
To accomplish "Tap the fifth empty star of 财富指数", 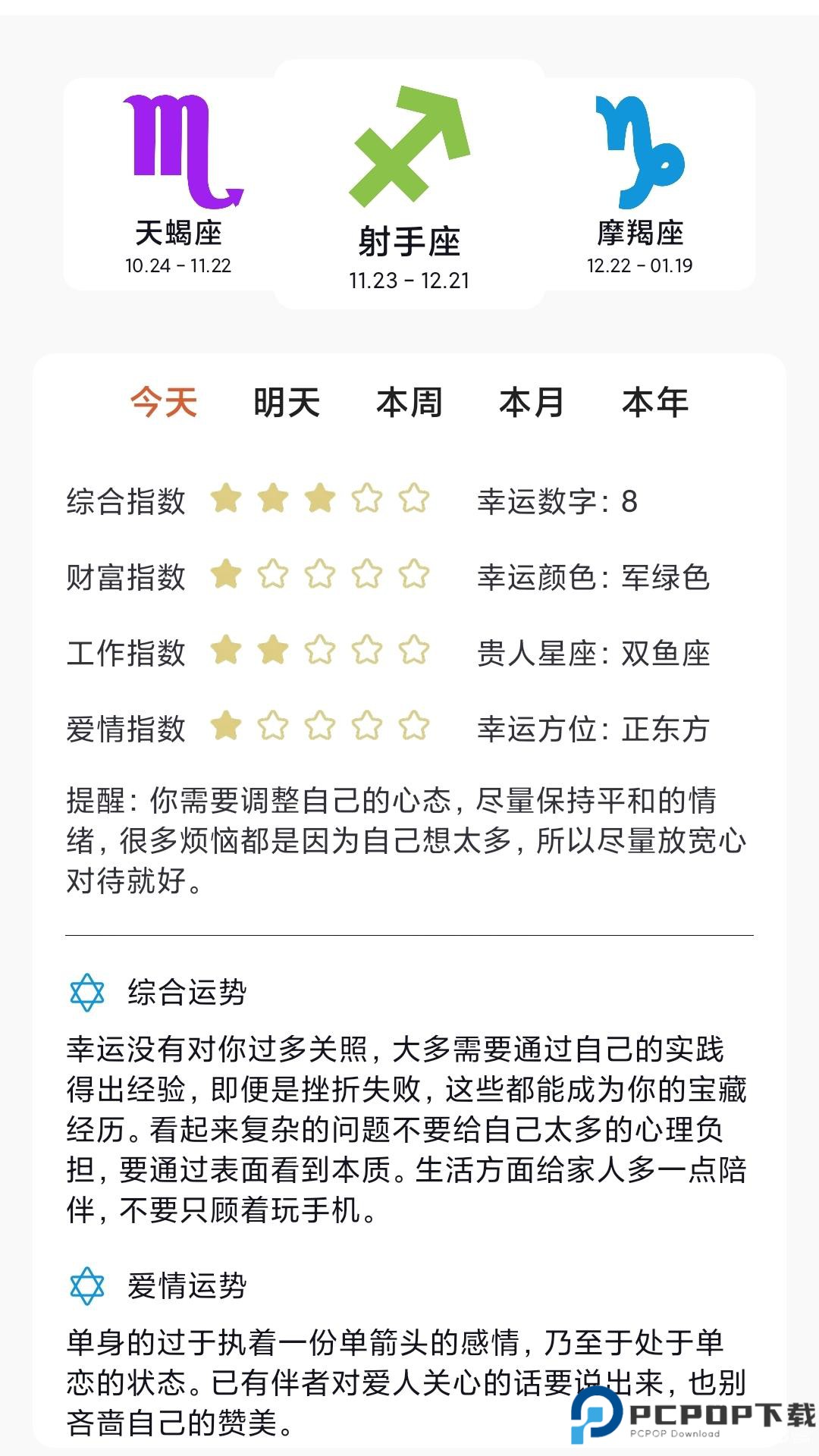I will (x=413, y=575).
